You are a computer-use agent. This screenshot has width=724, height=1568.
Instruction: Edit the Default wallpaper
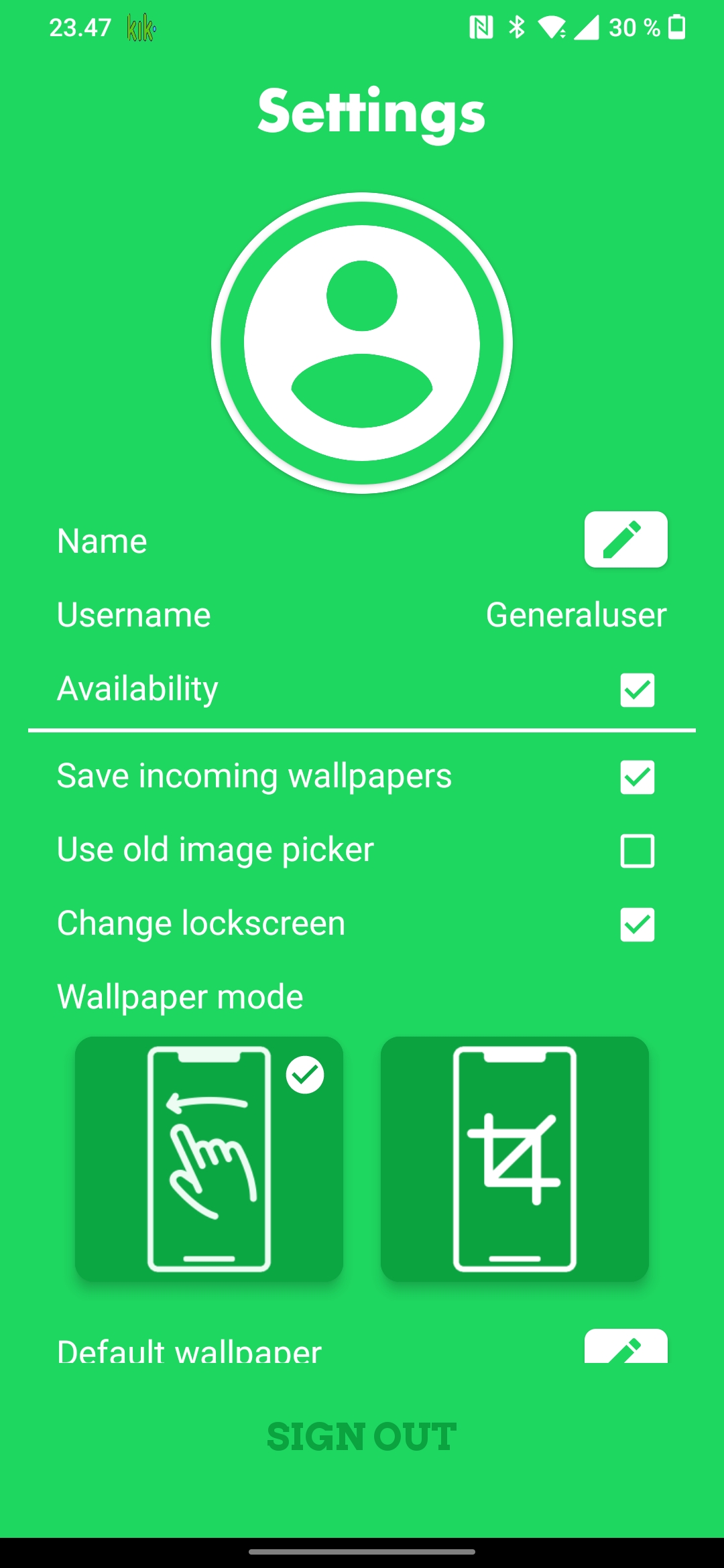(625, 1346)
